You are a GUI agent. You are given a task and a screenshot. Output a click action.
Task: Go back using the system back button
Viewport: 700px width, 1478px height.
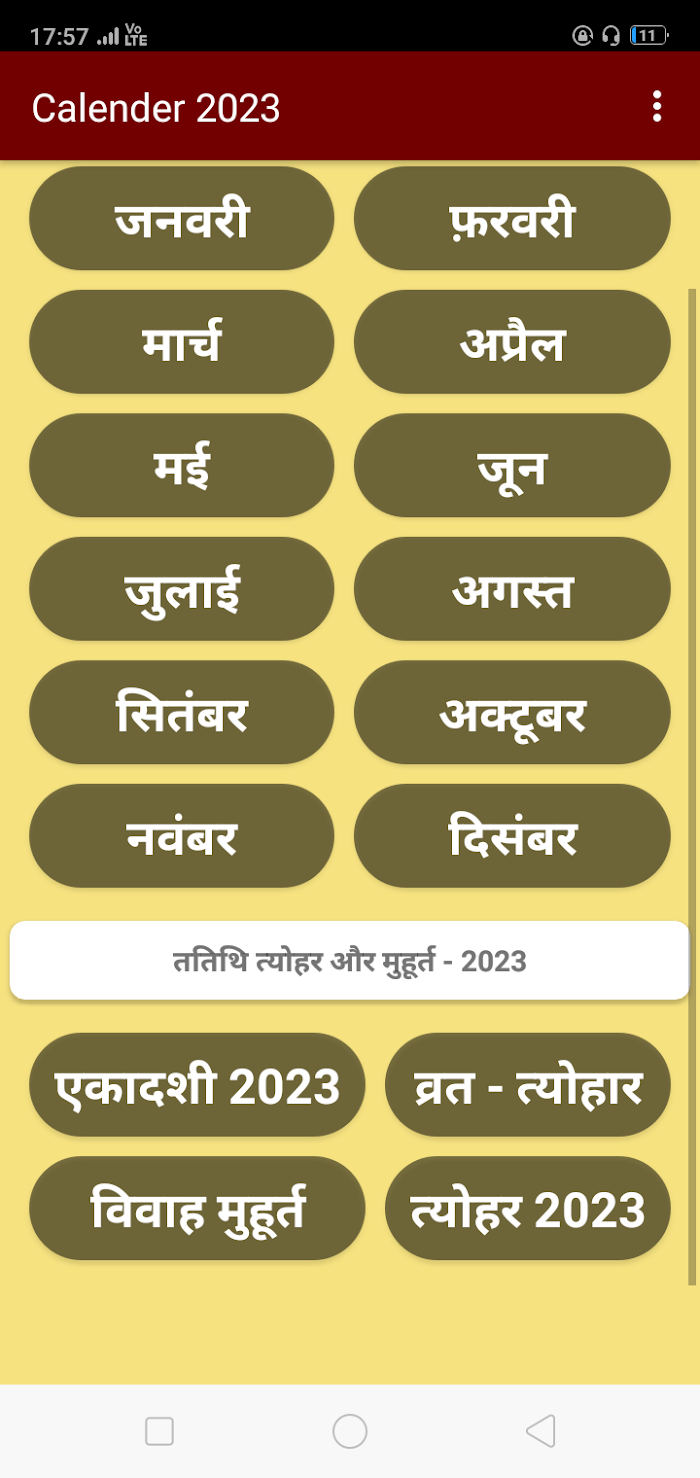(x=540, y=1431)
